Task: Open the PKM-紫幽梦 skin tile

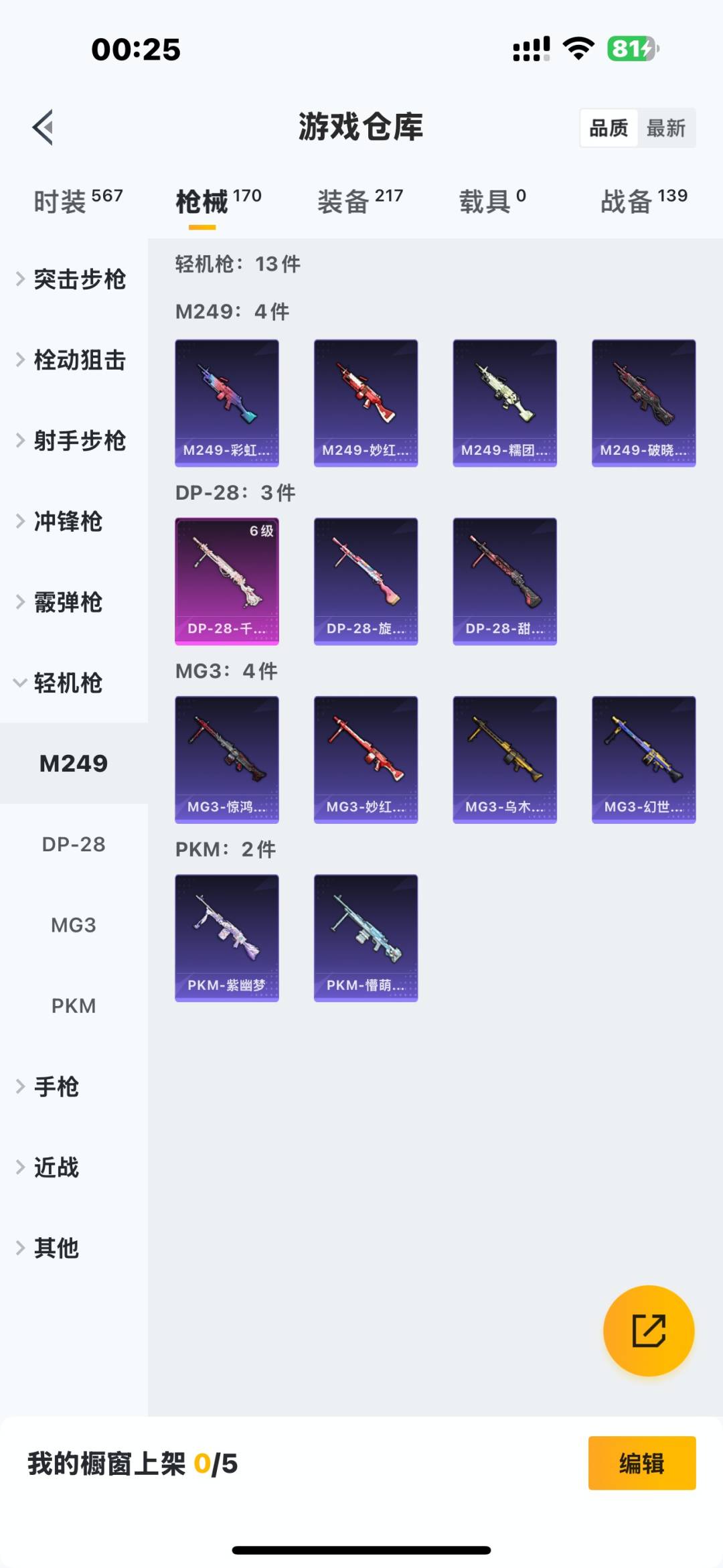Action: coord(227,938)
